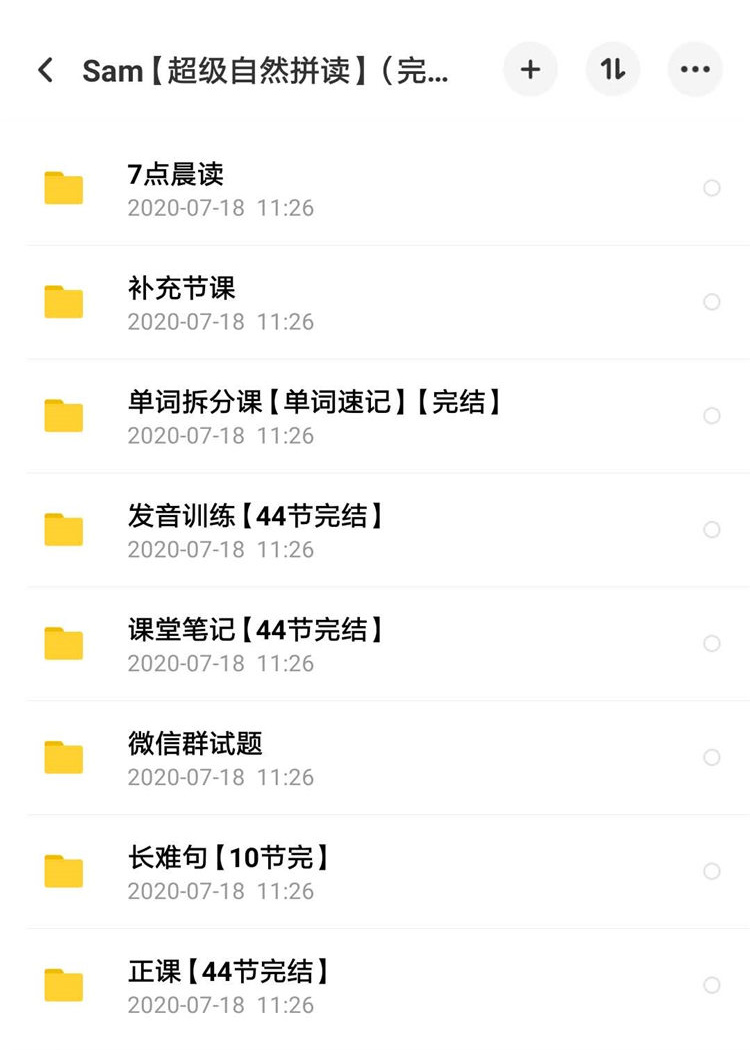Select the circle next to 7点晨读
Viewport: 750px width, 1050px height.
(x=711, y=188)
